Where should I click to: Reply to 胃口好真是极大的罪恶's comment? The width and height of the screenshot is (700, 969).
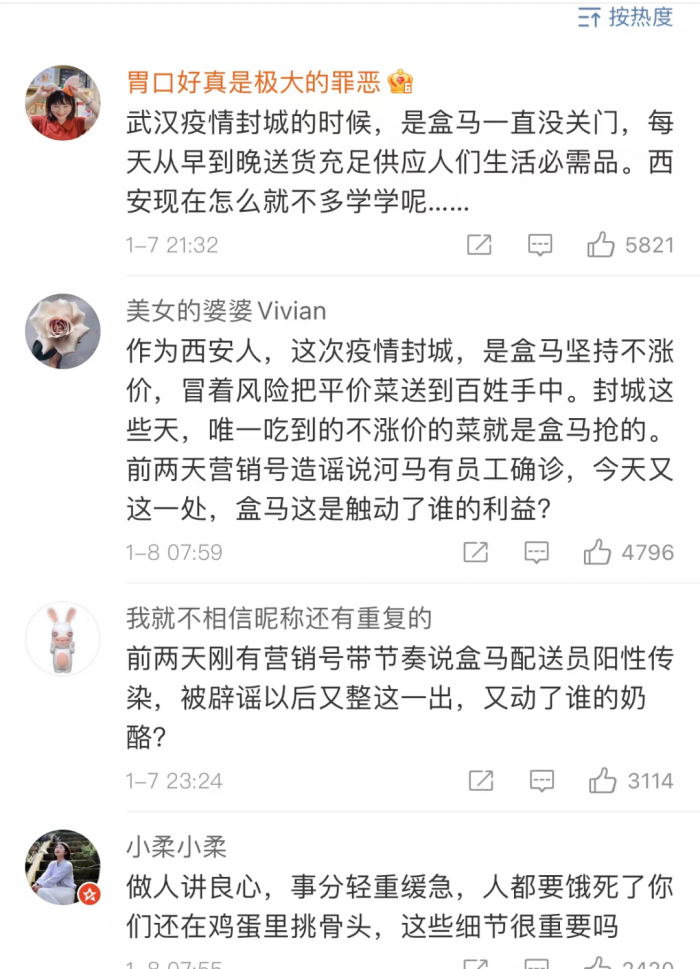click(x=540, y=245)
